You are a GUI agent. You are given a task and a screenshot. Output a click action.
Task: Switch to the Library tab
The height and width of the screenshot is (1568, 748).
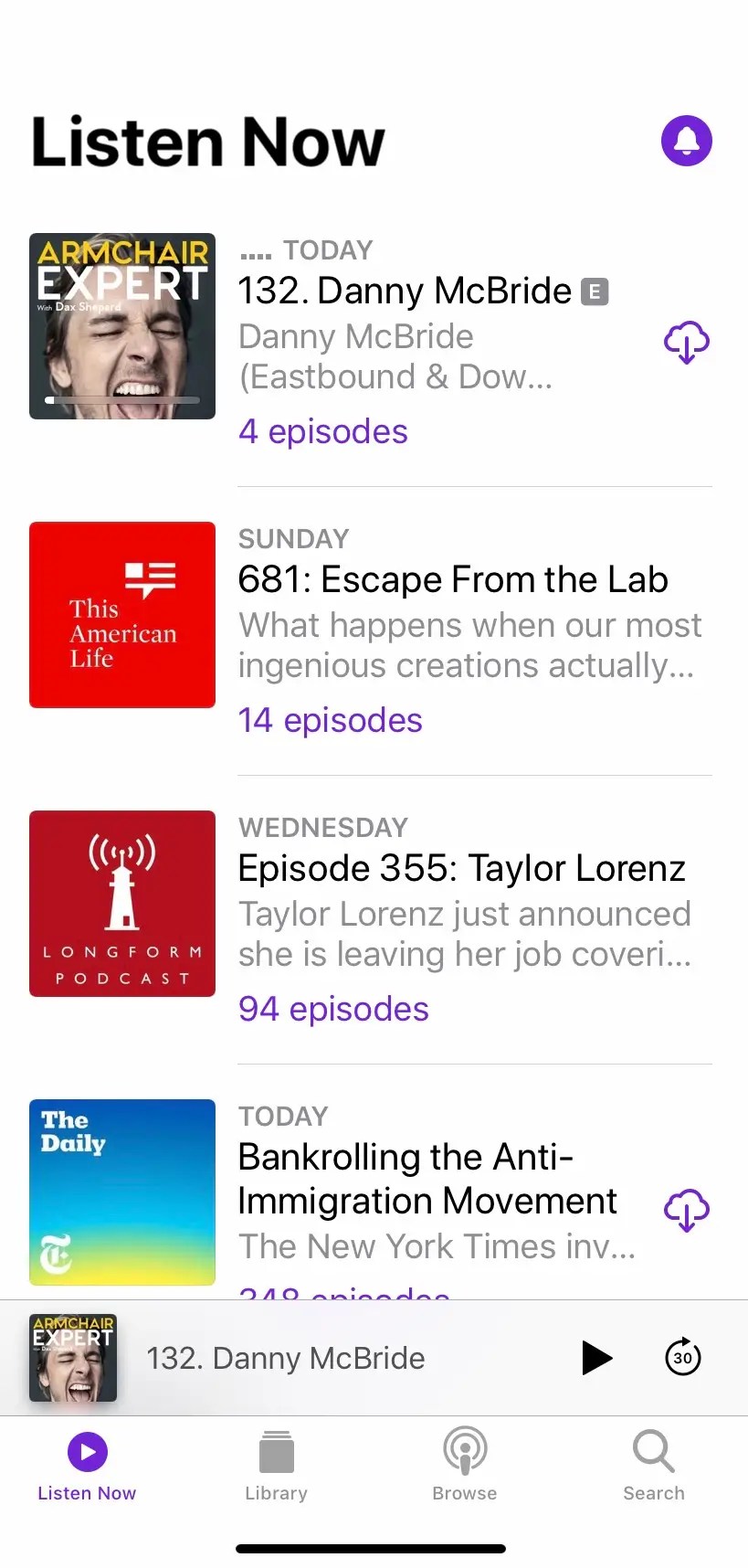(276, 1466)
